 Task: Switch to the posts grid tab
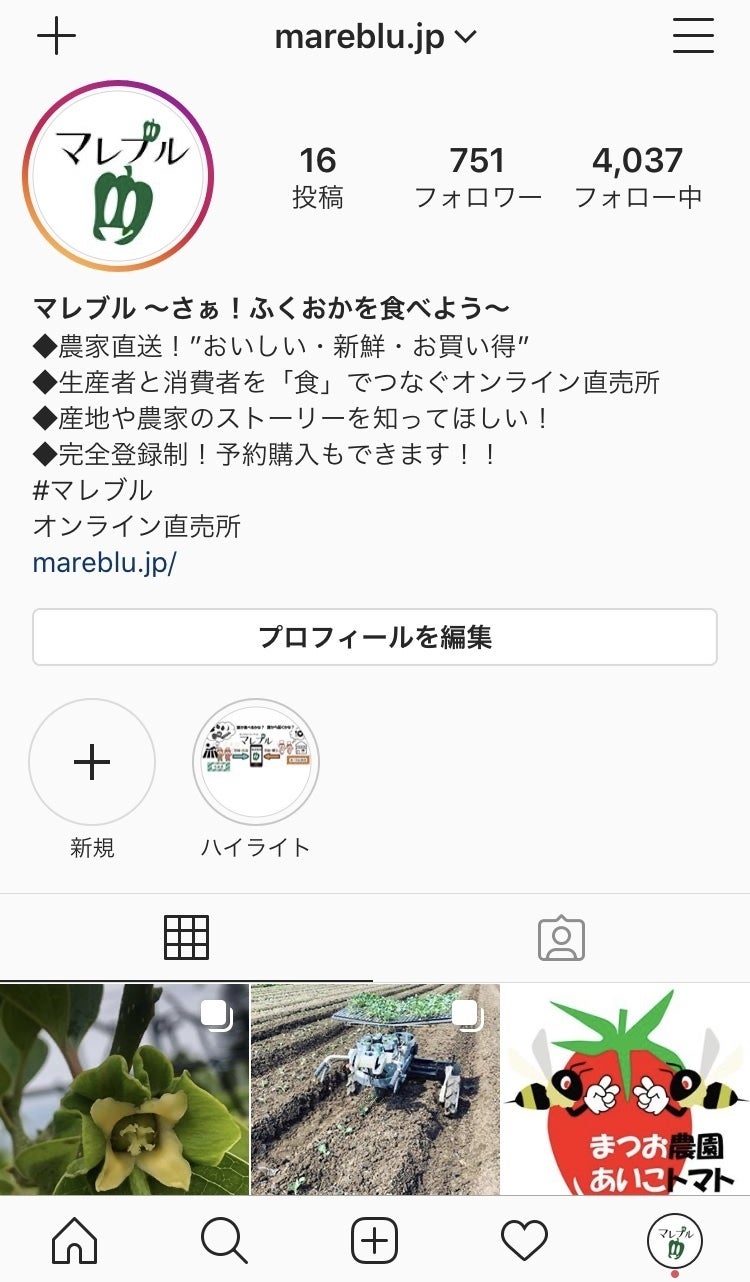coord(186,938)
